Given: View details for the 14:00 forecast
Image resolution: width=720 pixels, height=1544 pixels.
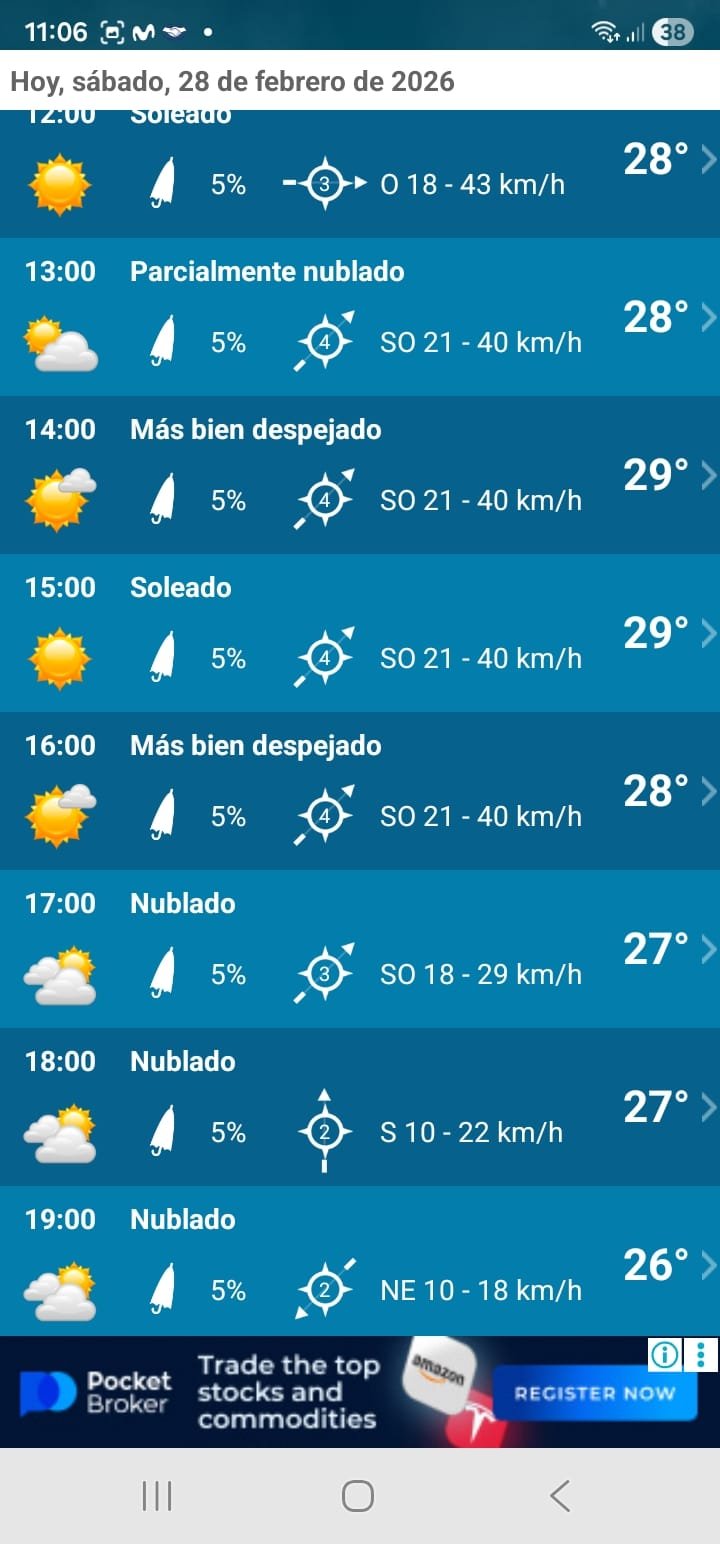Looking at the screenshot, I should pos(360,475).
